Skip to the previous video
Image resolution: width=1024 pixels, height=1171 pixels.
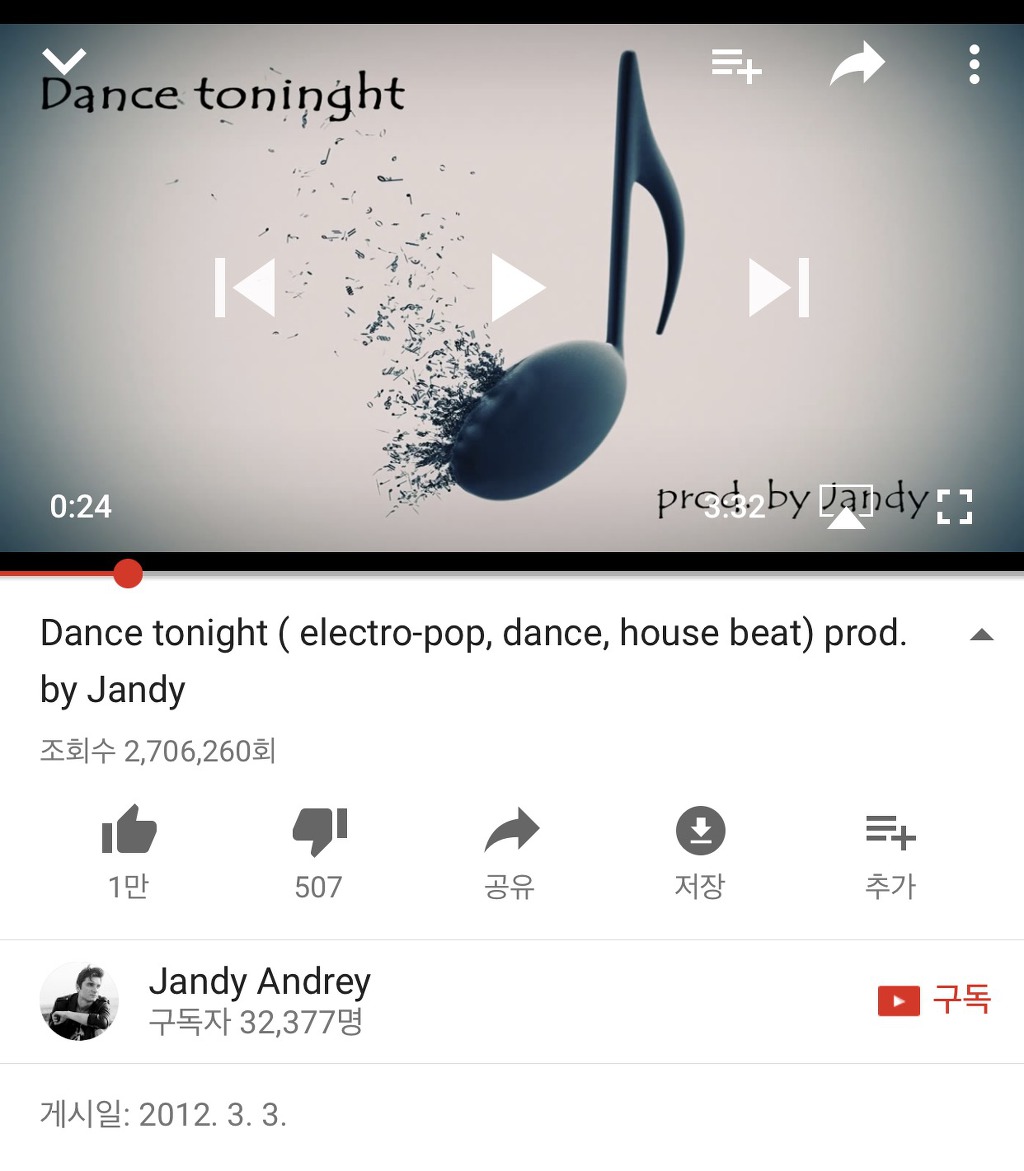click(x=245, y=288)
